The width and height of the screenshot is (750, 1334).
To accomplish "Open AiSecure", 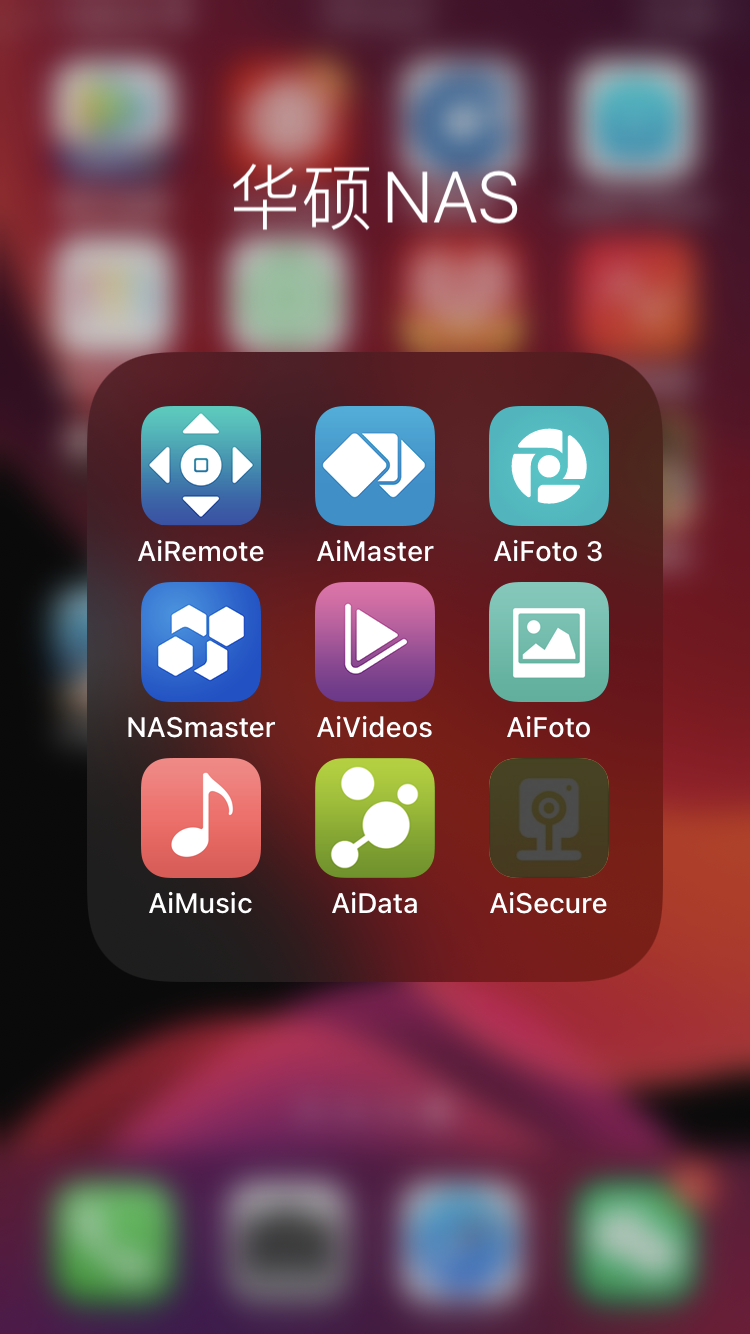I will (x=549, y=818).
